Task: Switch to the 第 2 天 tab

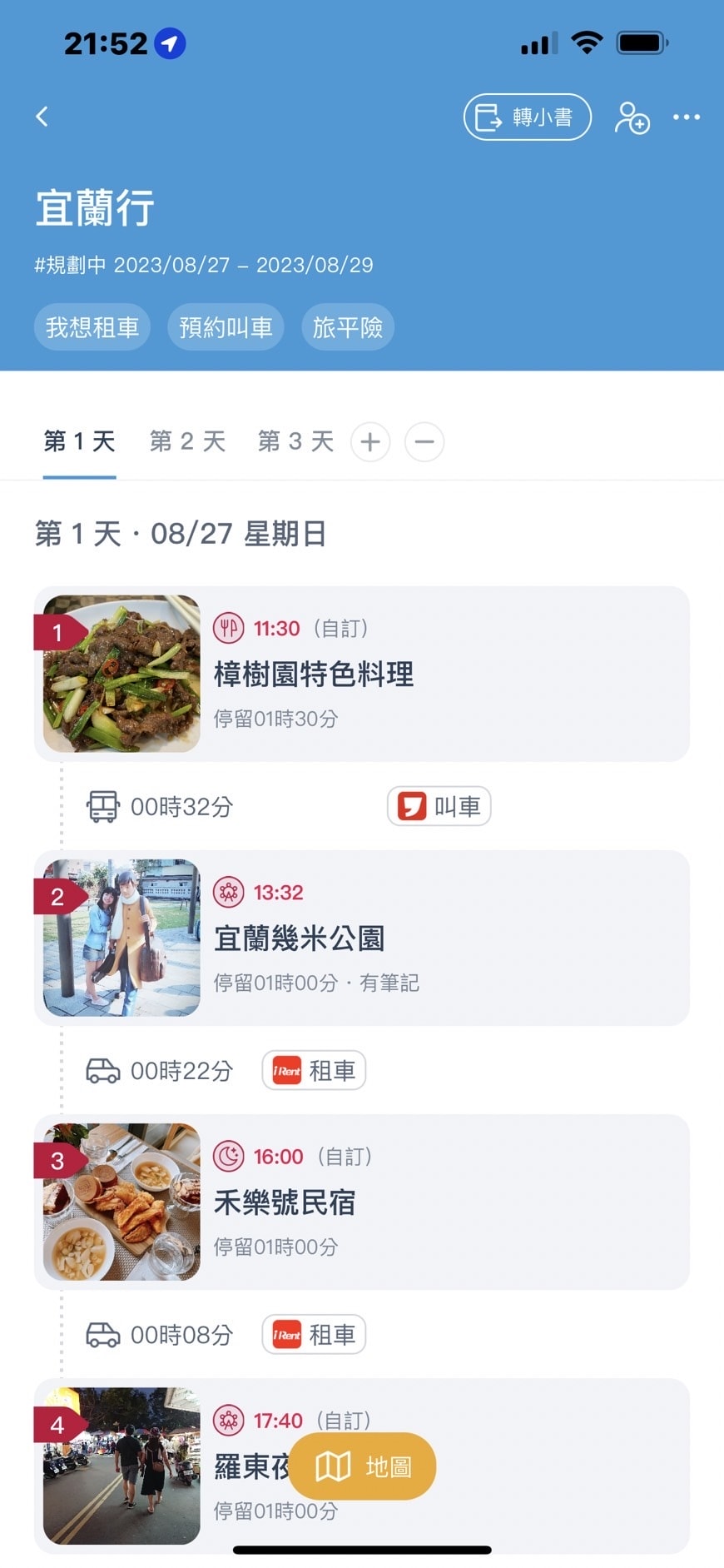Action: click(x=187, y=441)
